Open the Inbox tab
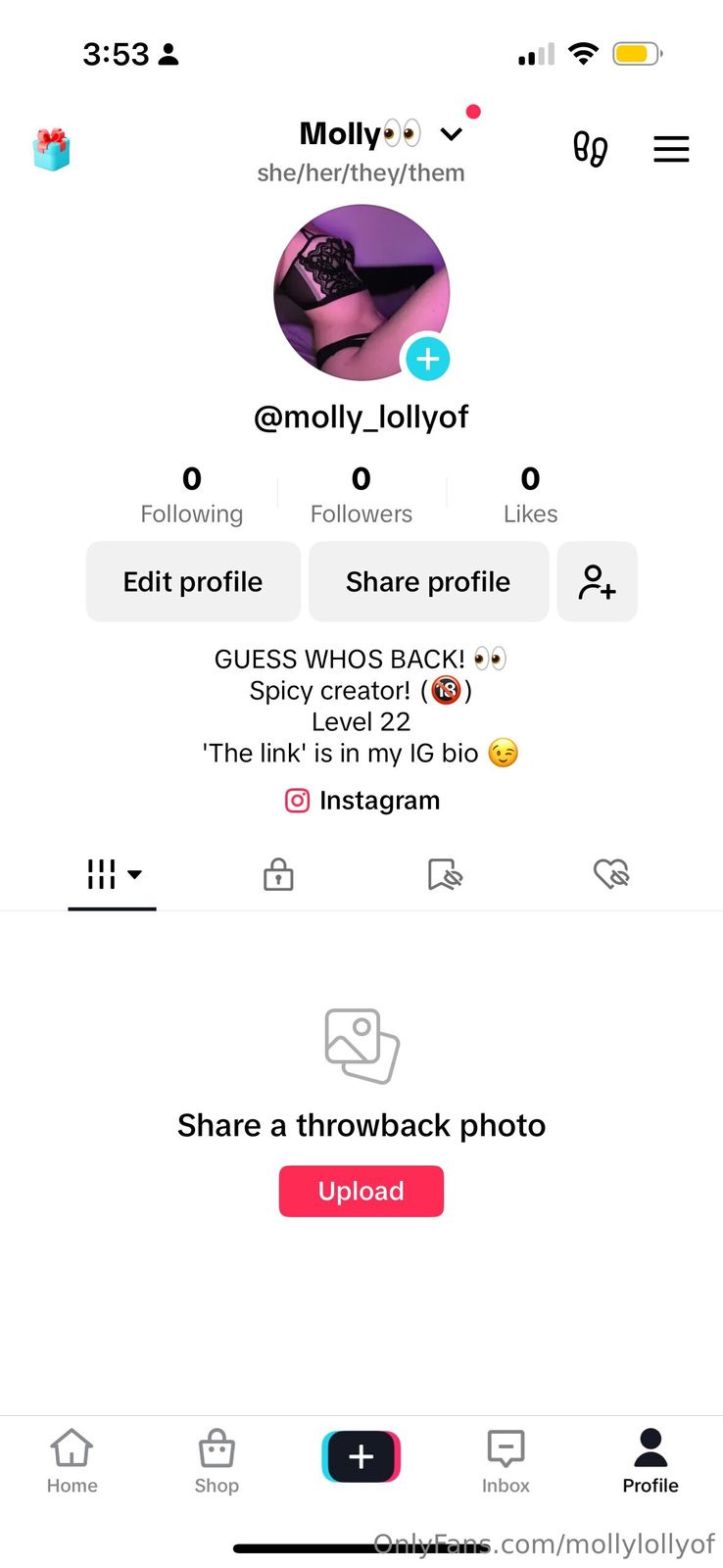 506,1460
